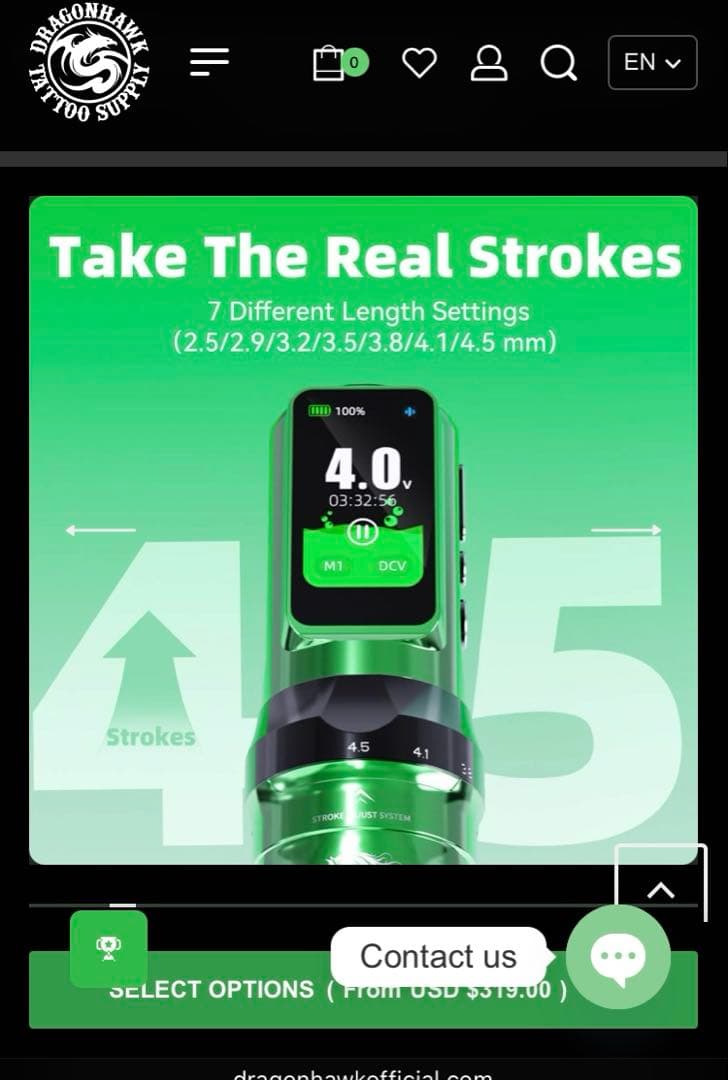
Task: Open the green trophy rewards widget
Action: (x=108, y=948)
